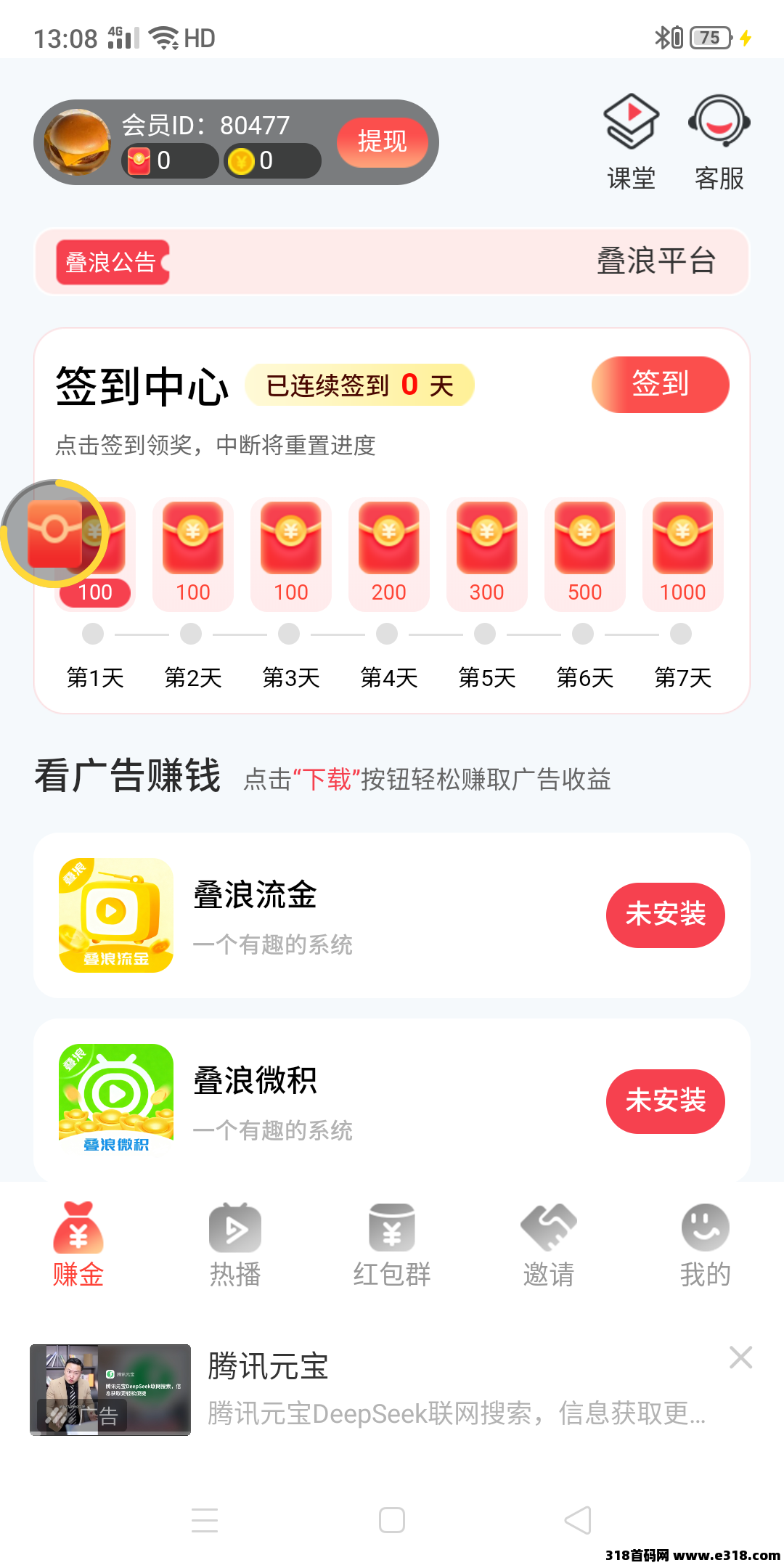Go to the 邀请 tab
This screenshot has height=1568, width=784.
coord(549,1244)
